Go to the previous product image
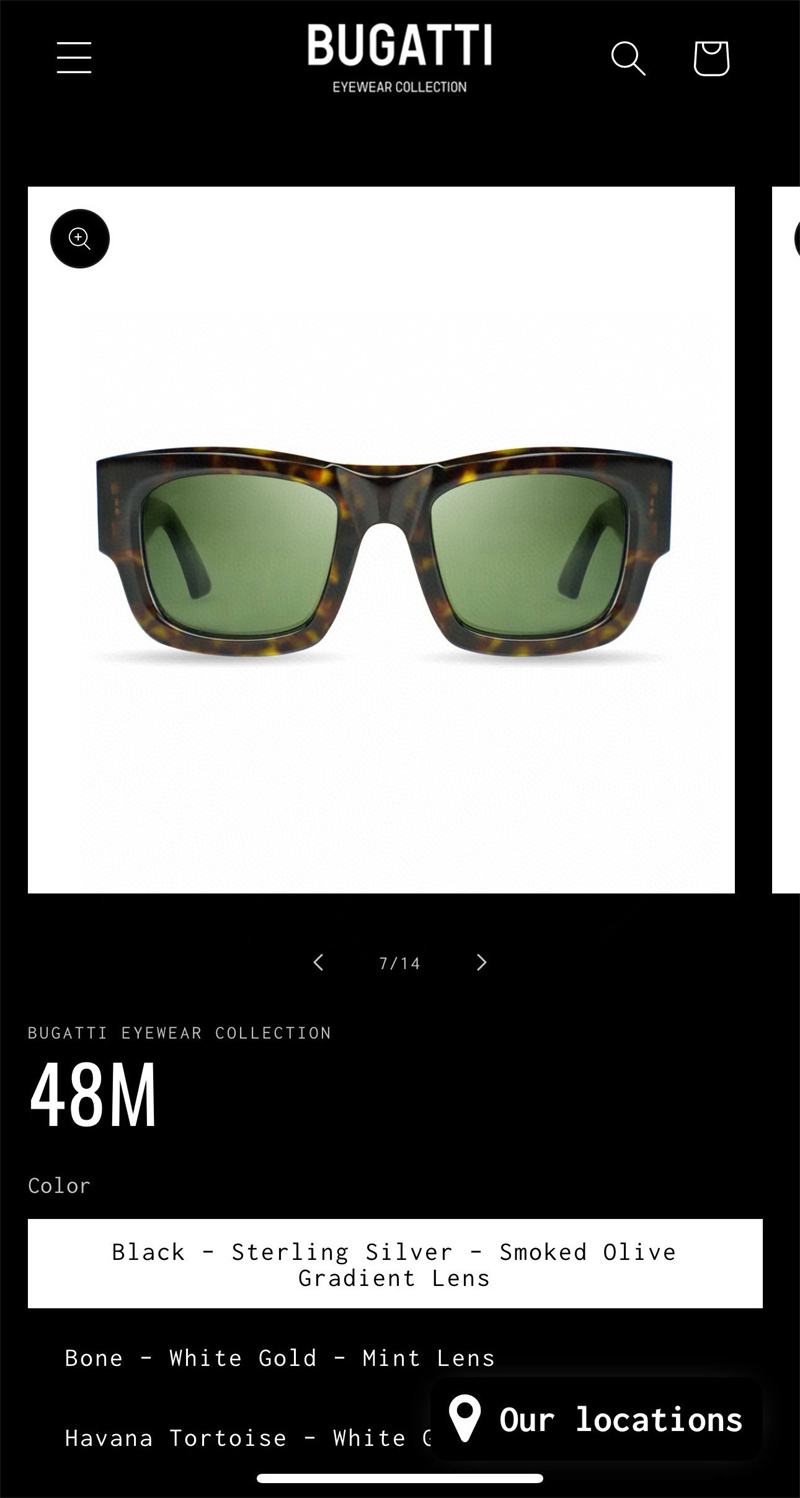800x1498 pixels. point(318,962)
